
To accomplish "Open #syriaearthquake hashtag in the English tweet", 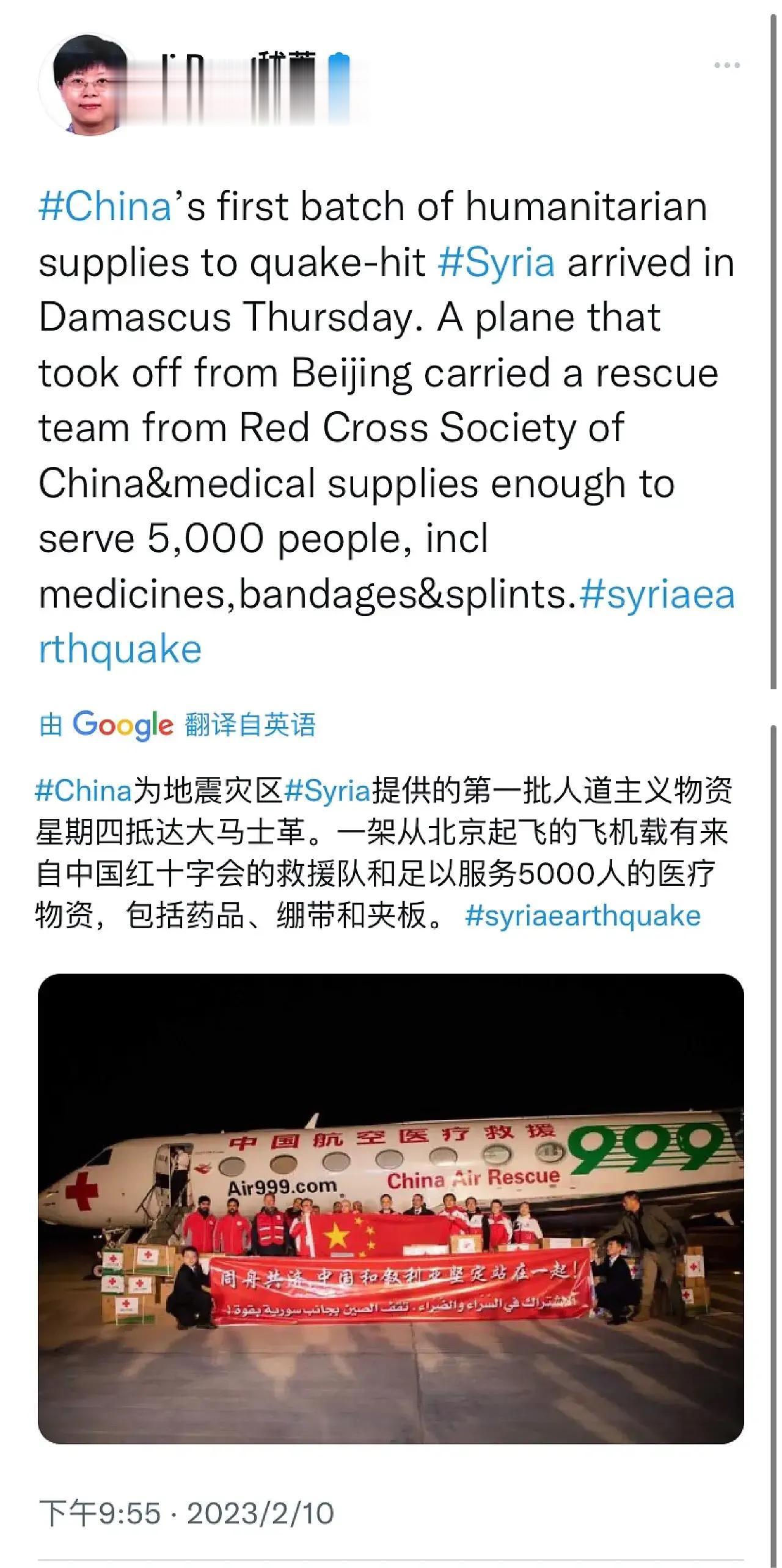I will (656, 595).
